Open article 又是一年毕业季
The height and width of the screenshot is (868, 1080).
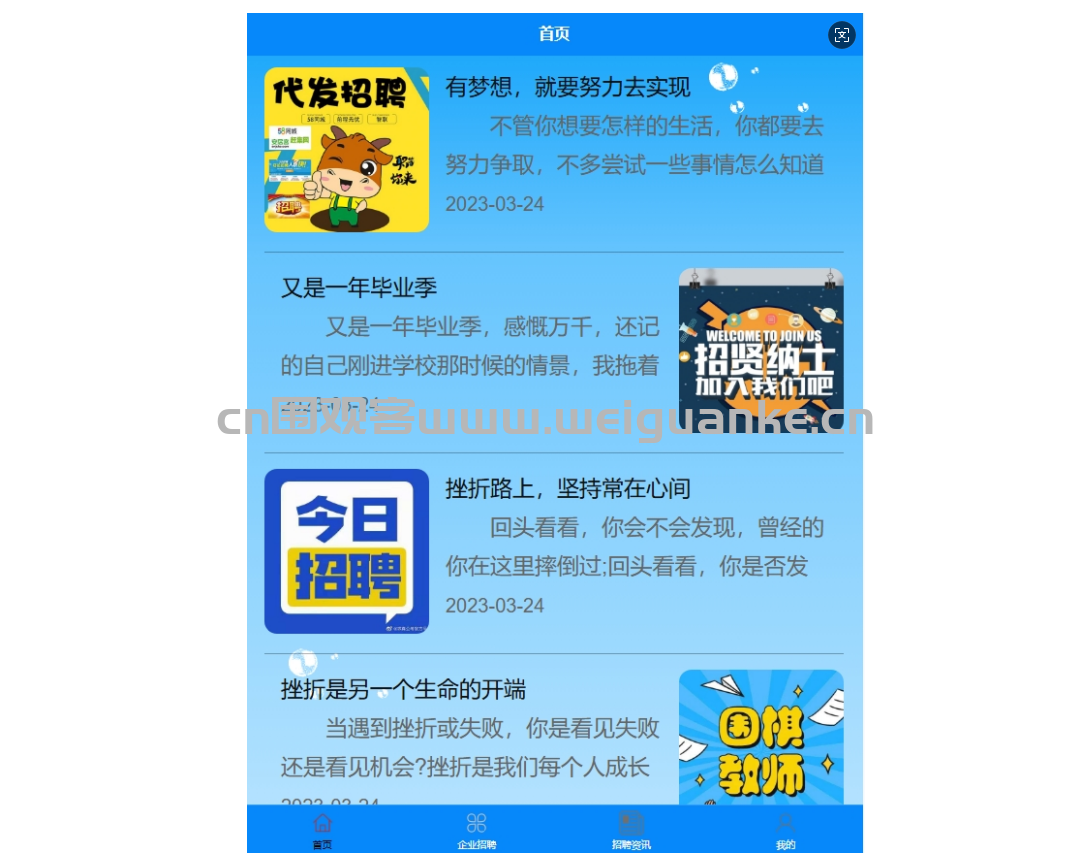click(359, 289)
